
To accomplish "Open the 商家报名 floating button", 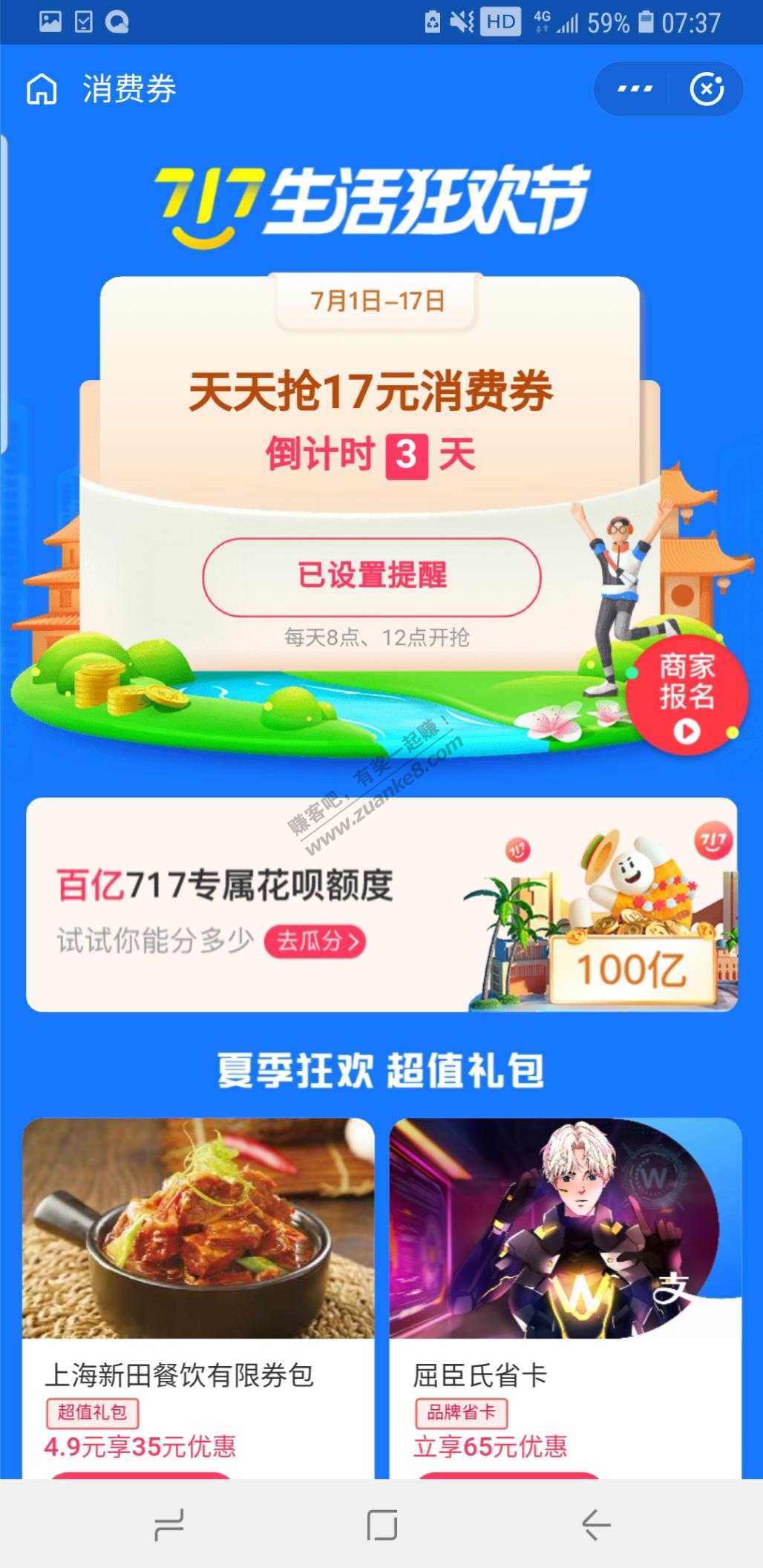I will click(x=687, y=695).
